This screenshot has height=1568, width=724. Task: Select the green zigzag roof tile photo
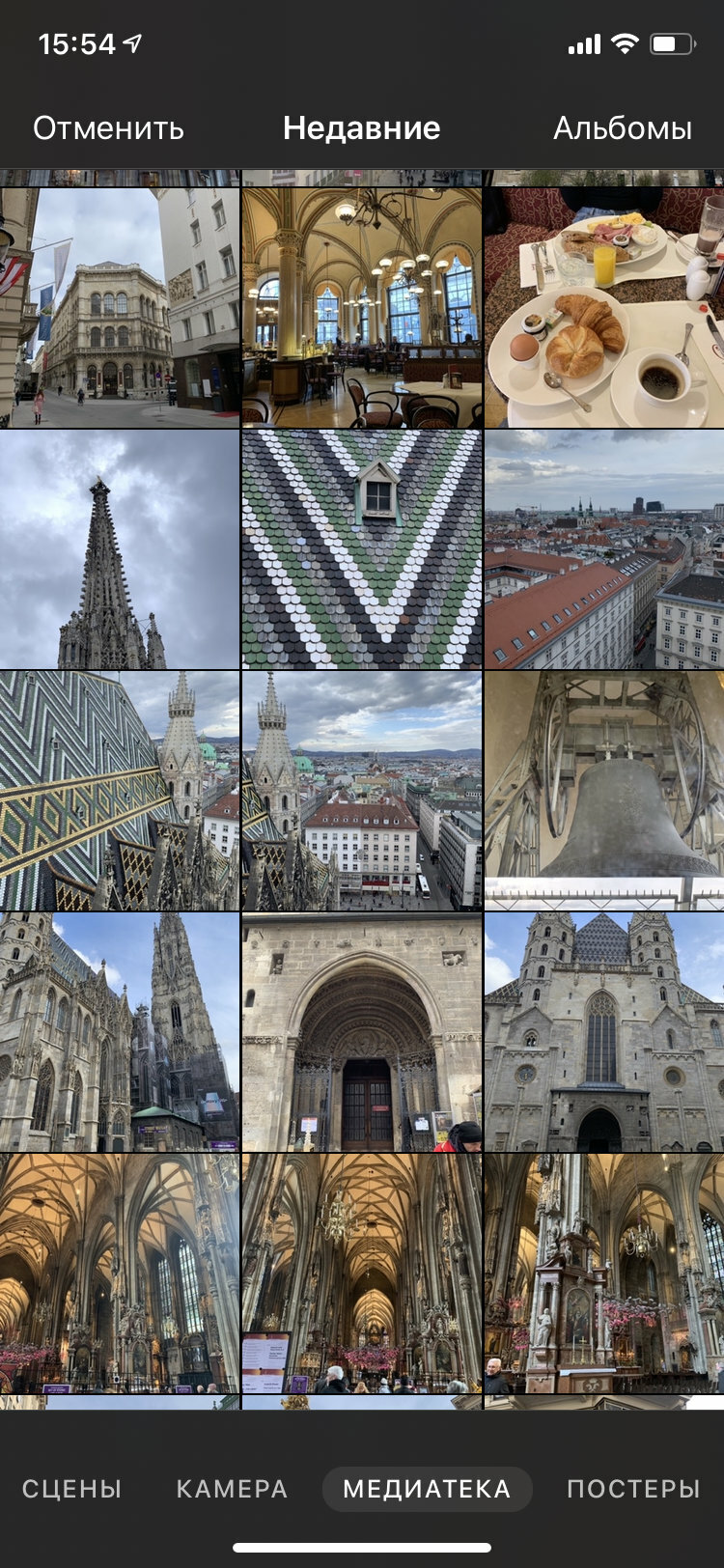coord(362,549)
